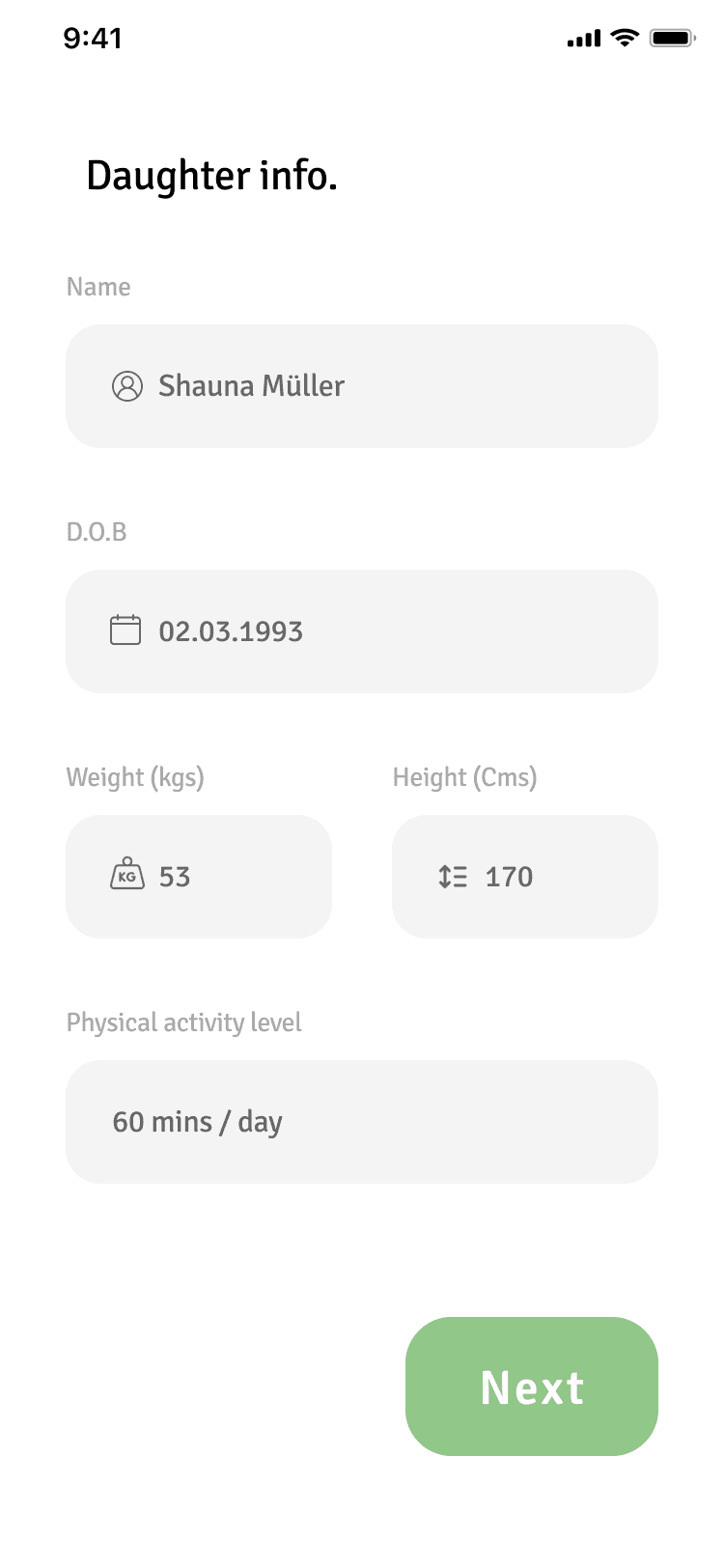Edit the Height (Cms) field
Image resolution: width=724 pixels, height=1568 pixels.
point(524,877)
